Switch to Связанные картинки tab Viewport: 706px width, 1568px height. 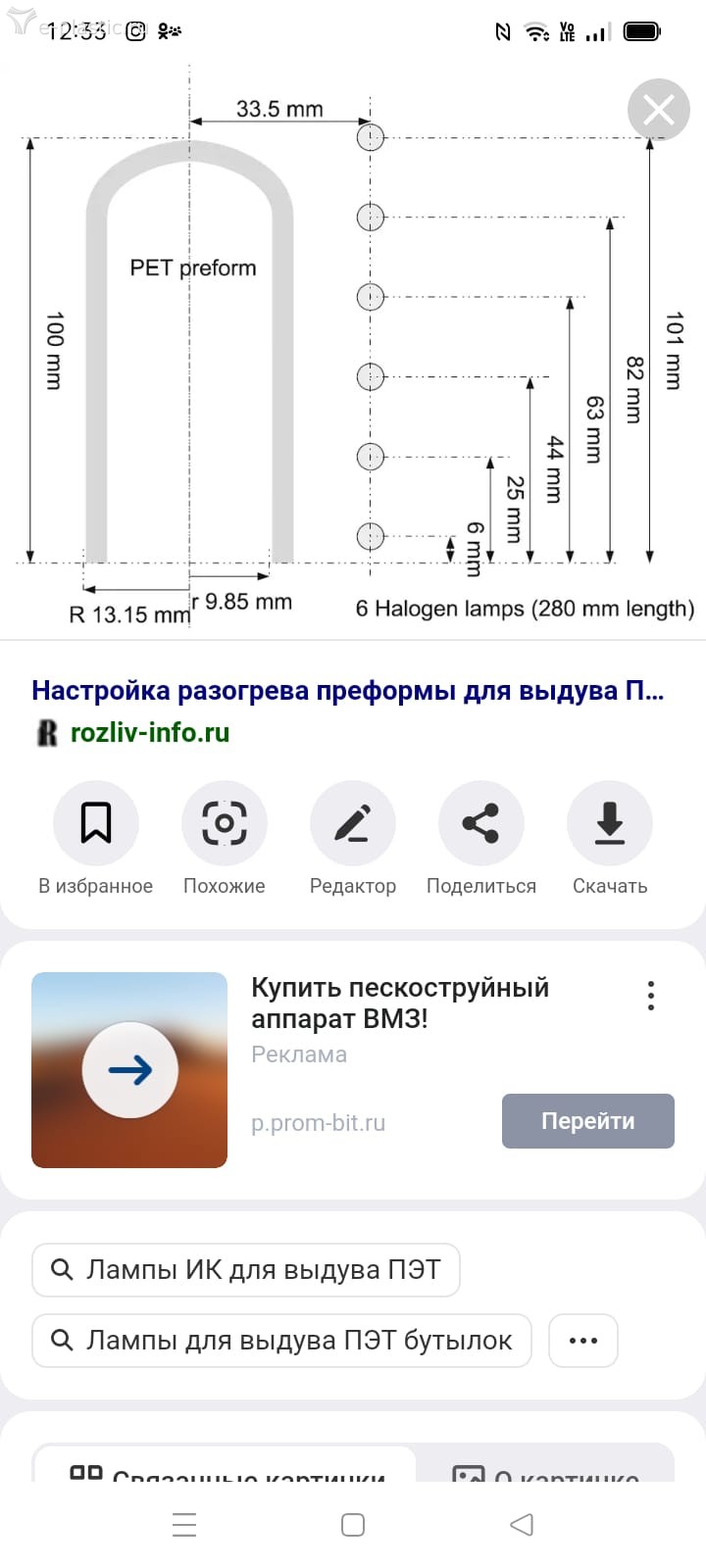tap(226, 1468)
